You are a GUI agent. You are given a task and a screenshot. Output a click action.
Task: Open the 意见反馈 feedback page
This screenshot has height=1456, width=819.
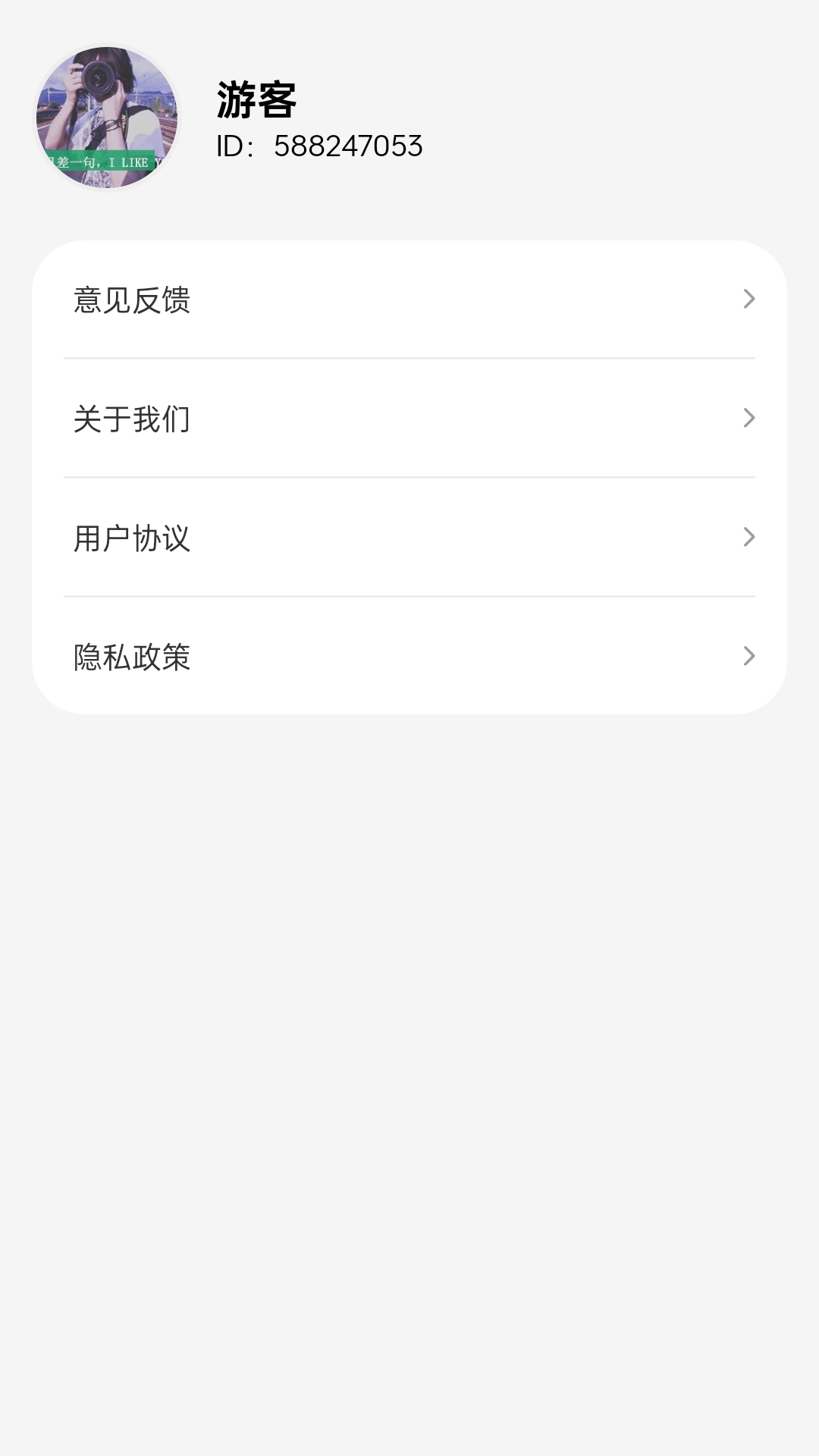click(x=409, y=300)
